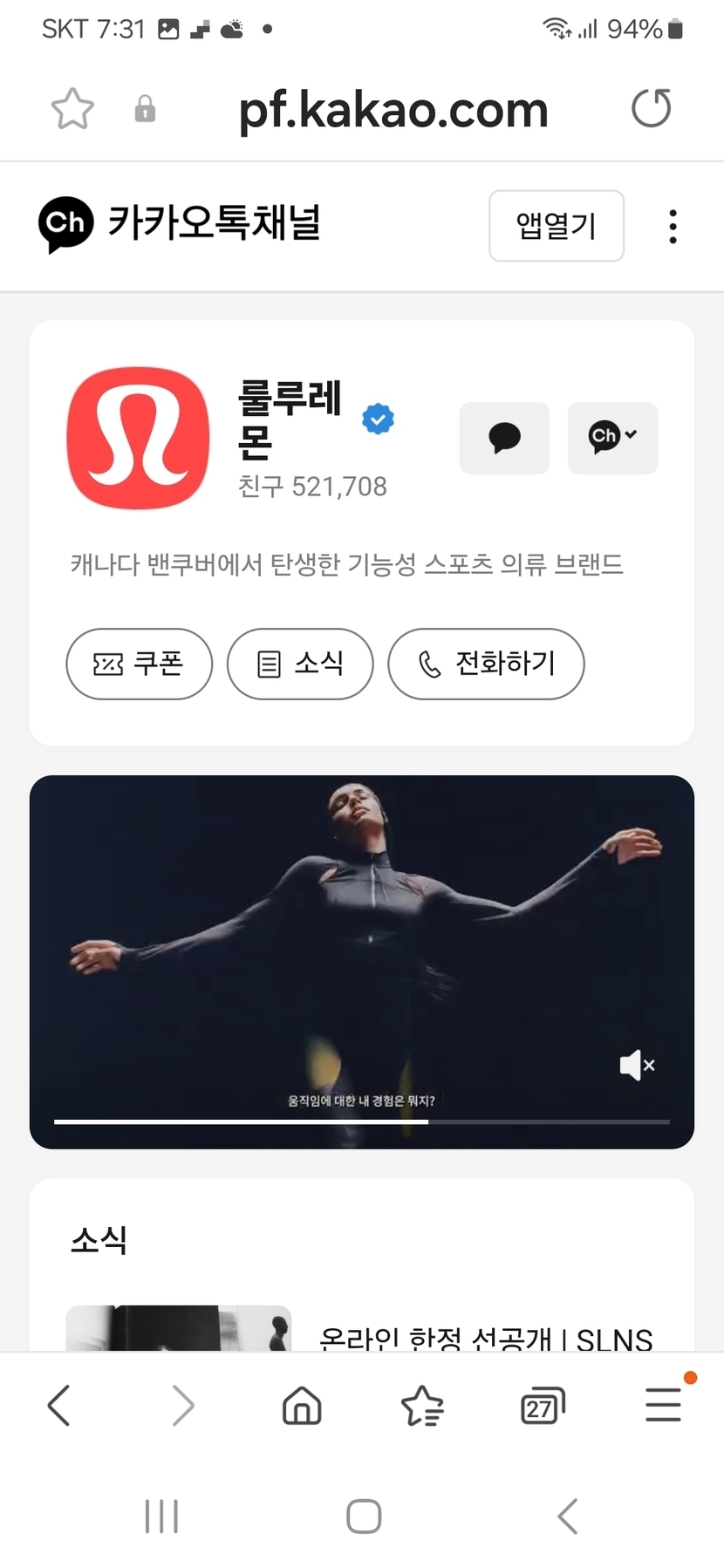Open the browser bookmarks list
Image resolution: width=724 pixels, height=1568 pixels.
click(x=422, y=1406)
